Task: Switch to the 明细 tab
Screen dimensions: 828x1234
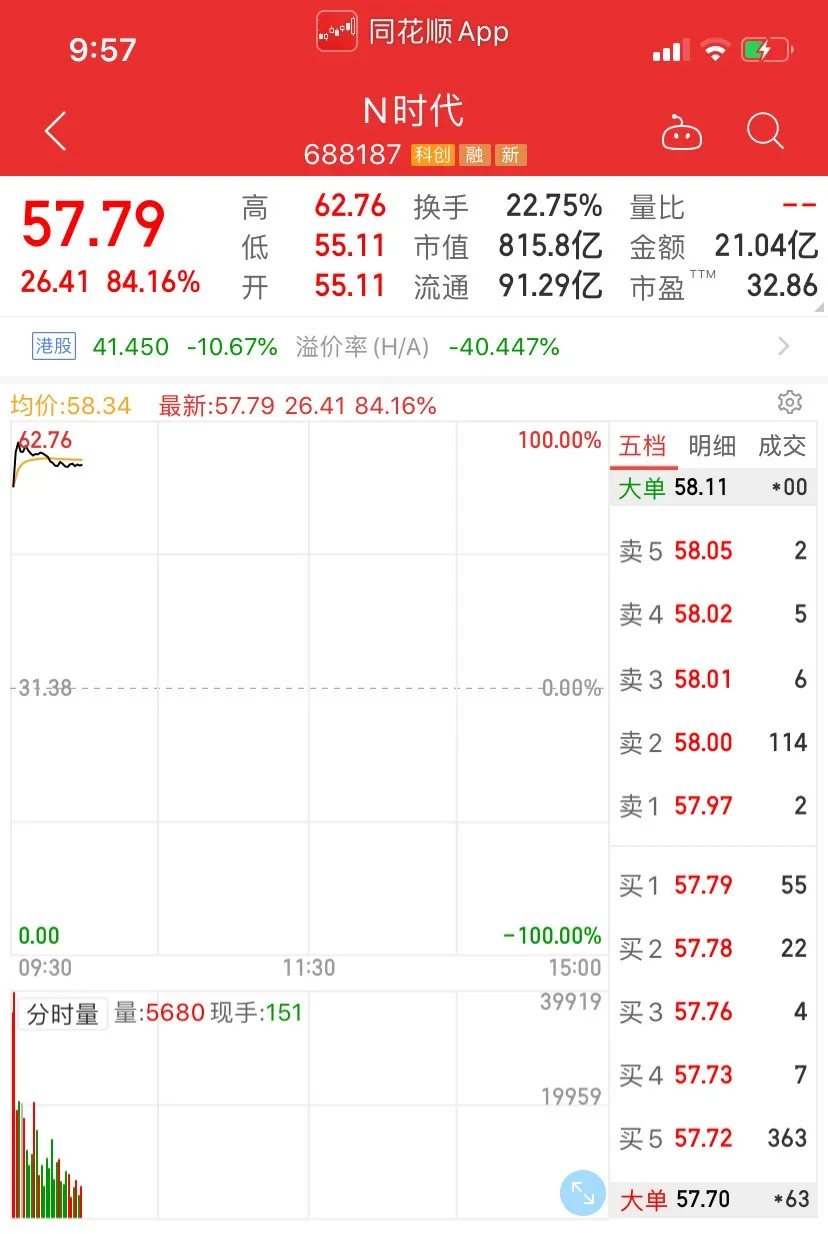Action: point(712,446)
